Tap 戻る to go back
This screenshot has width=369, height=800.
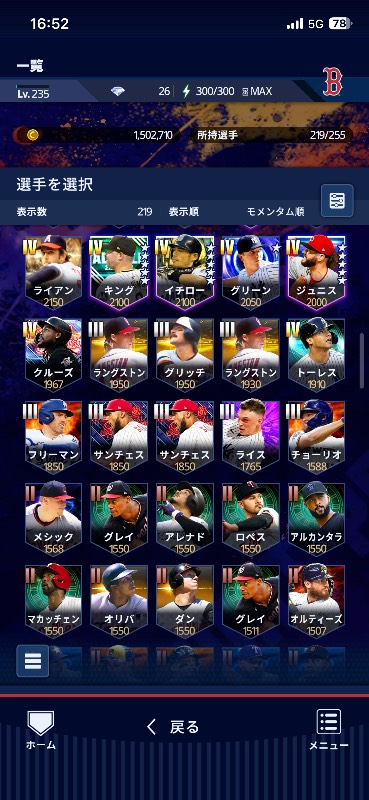click(173, 727)
